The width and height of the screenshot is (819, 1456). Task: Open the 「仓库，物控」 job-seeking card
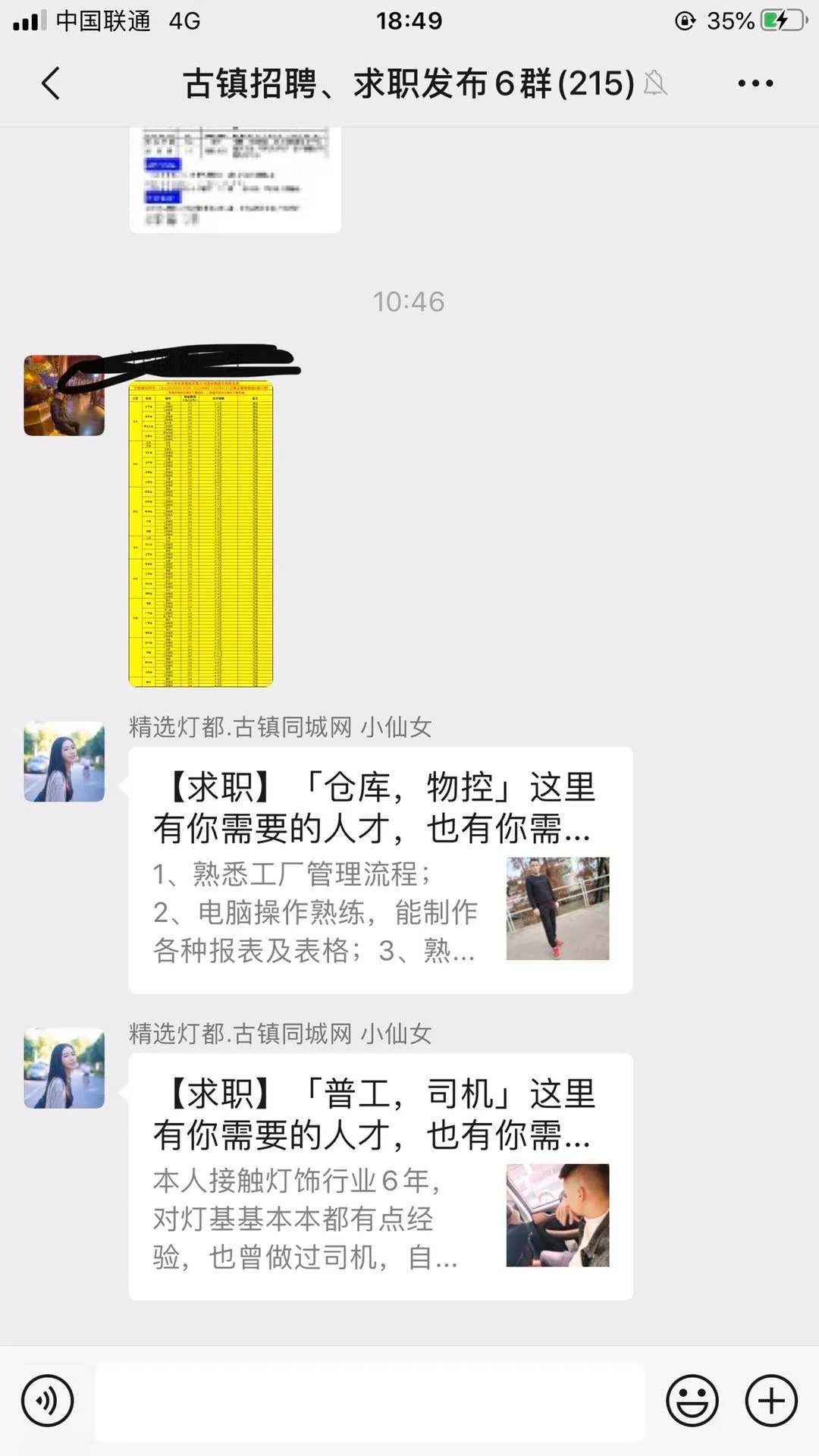click(381, 870)
